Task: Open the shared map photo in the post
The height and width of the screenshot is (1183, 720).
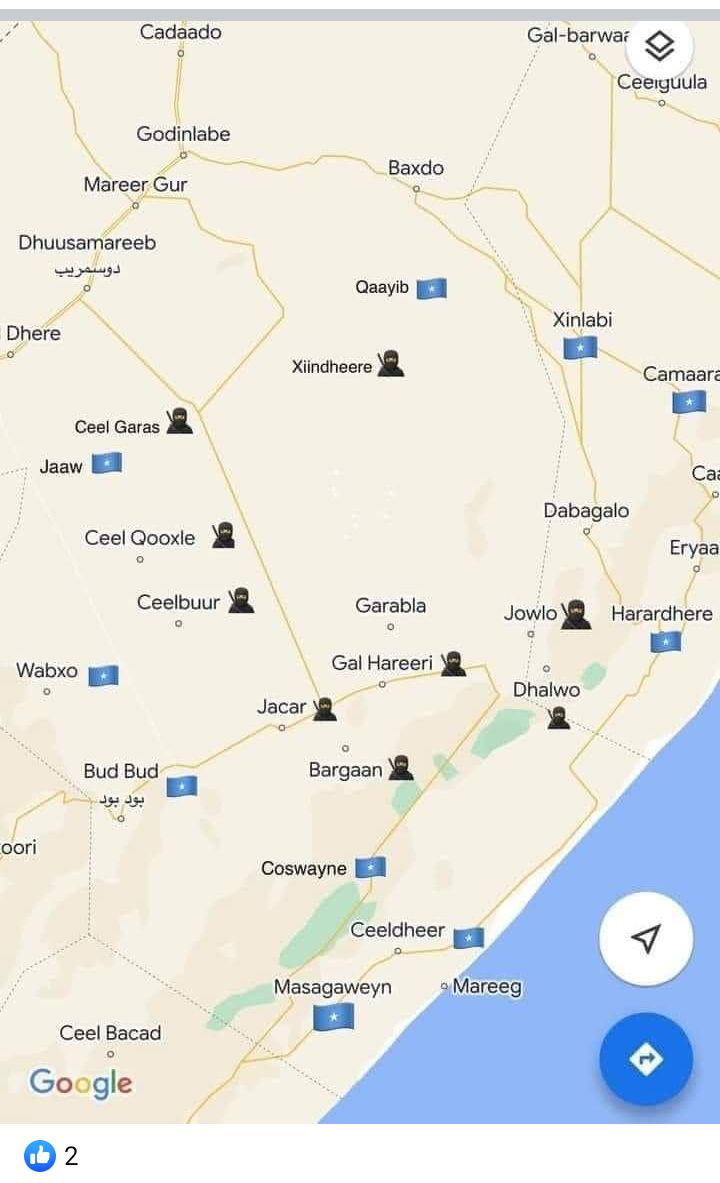Action: point(360,570)
